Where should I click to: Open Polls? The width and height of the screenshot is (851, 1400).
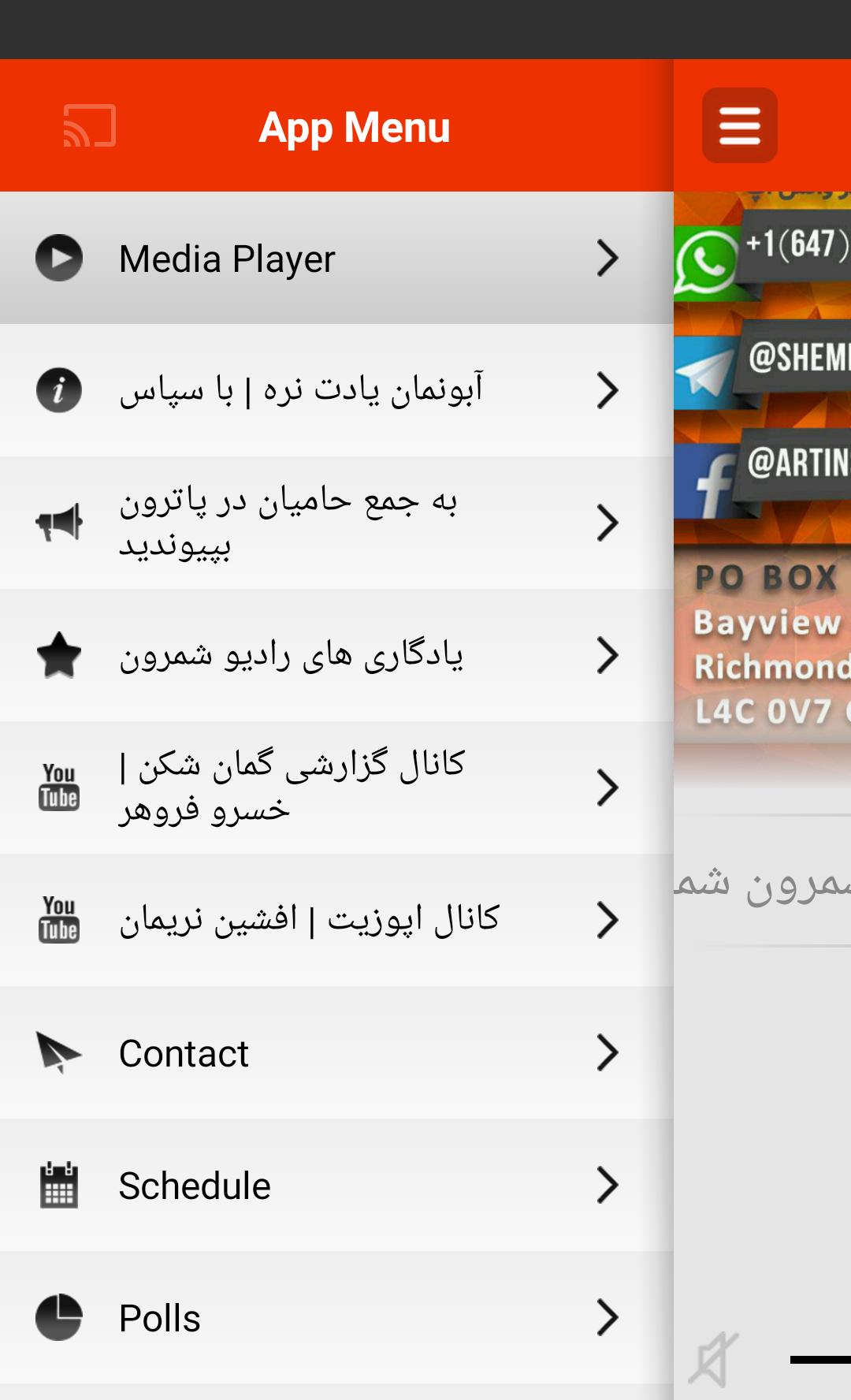point(336,1318)
